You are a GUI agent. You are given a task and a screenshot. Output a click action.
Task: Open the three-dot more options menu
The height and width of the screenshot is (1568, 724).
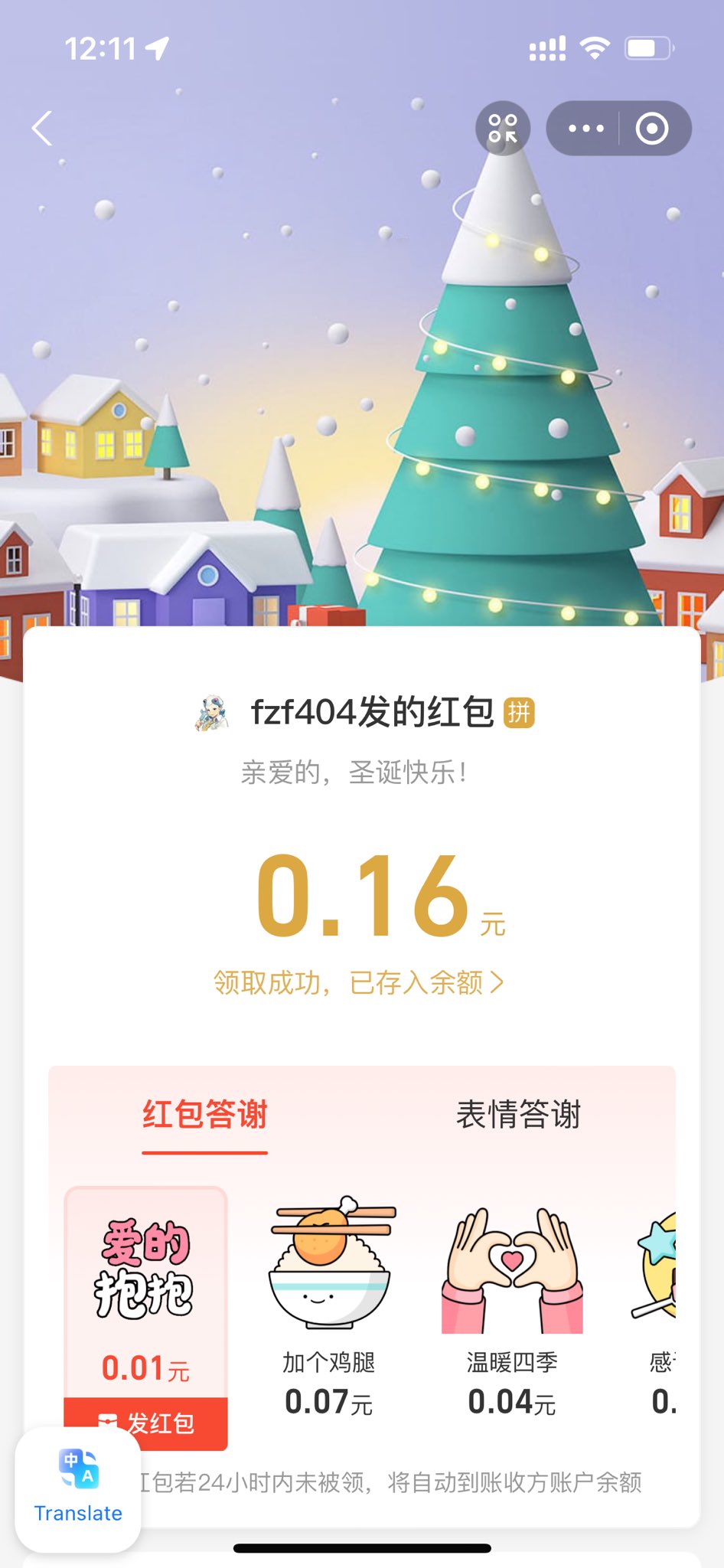[585, 128]
